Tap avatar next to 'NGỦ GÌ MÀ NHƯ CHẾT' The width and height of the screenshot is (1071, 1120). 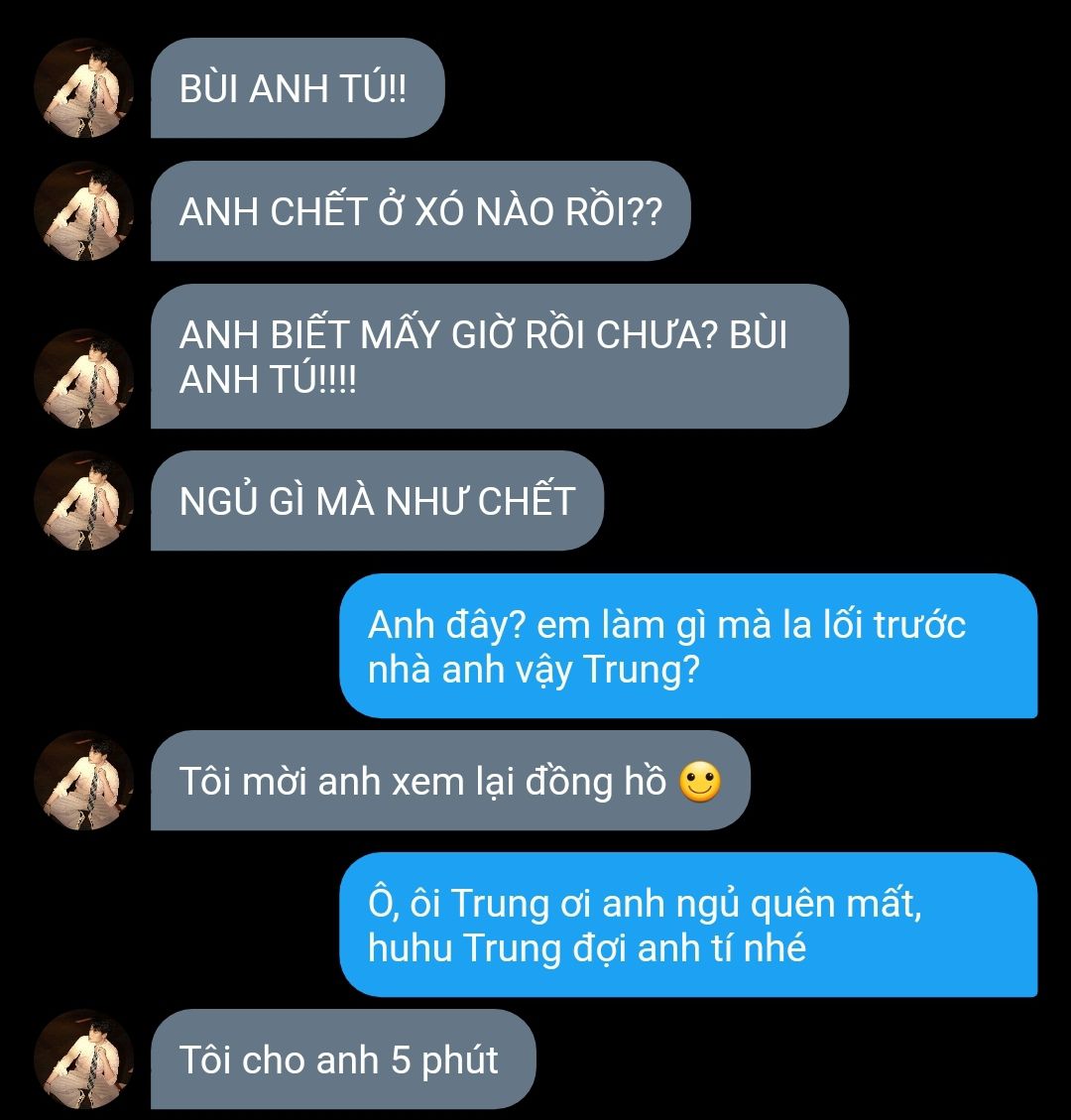tap(84, 501)
